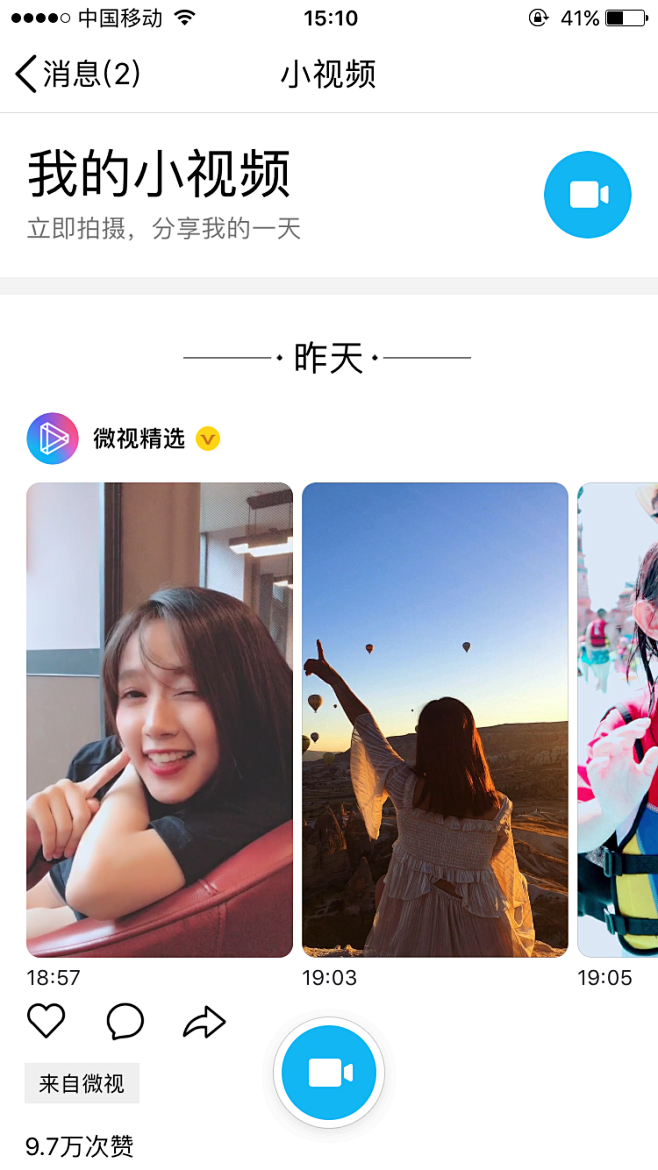Open the video posted at 19:05

click(x=618, y=720)
